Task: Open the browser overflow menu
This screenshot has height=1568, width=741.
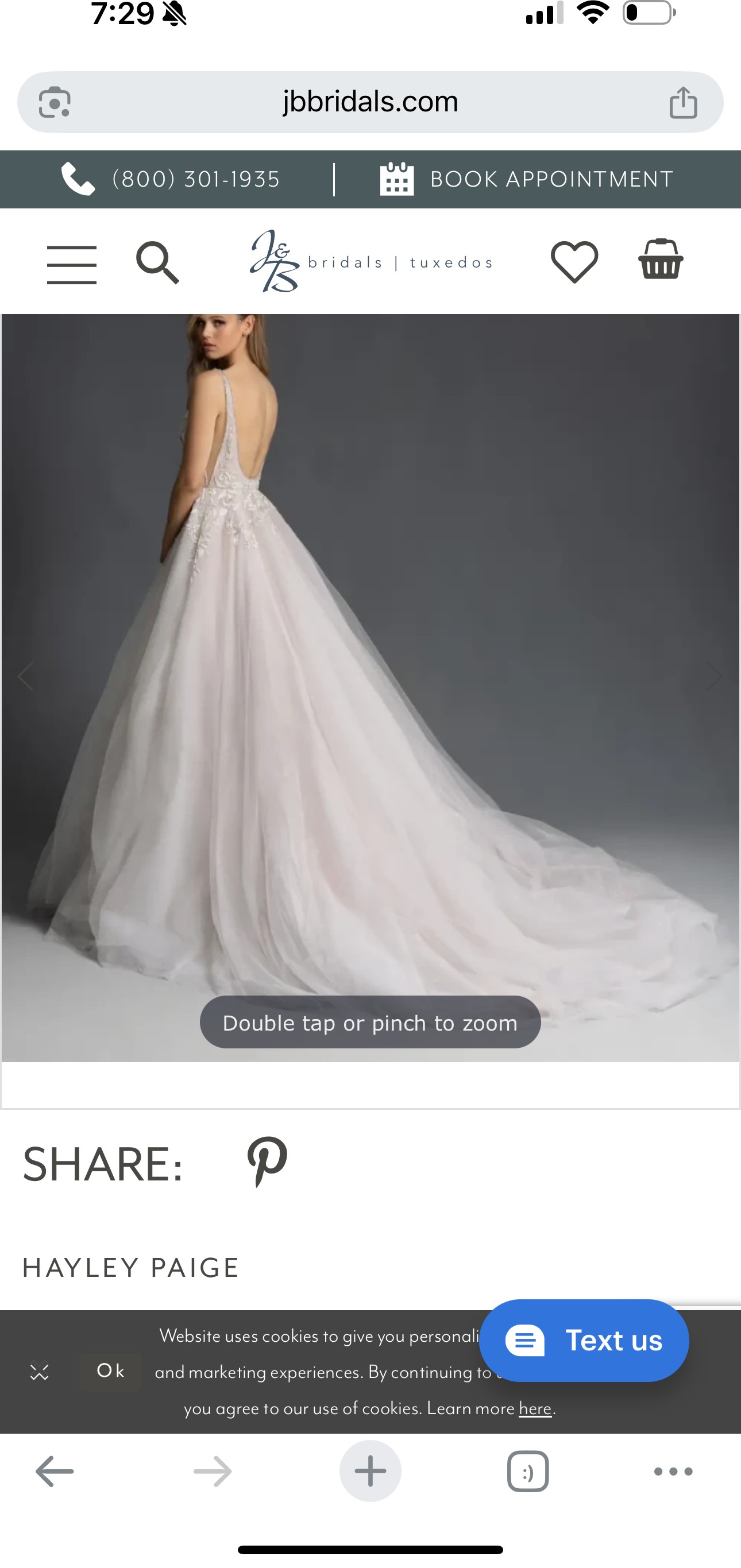Action: coord(673,1471)
